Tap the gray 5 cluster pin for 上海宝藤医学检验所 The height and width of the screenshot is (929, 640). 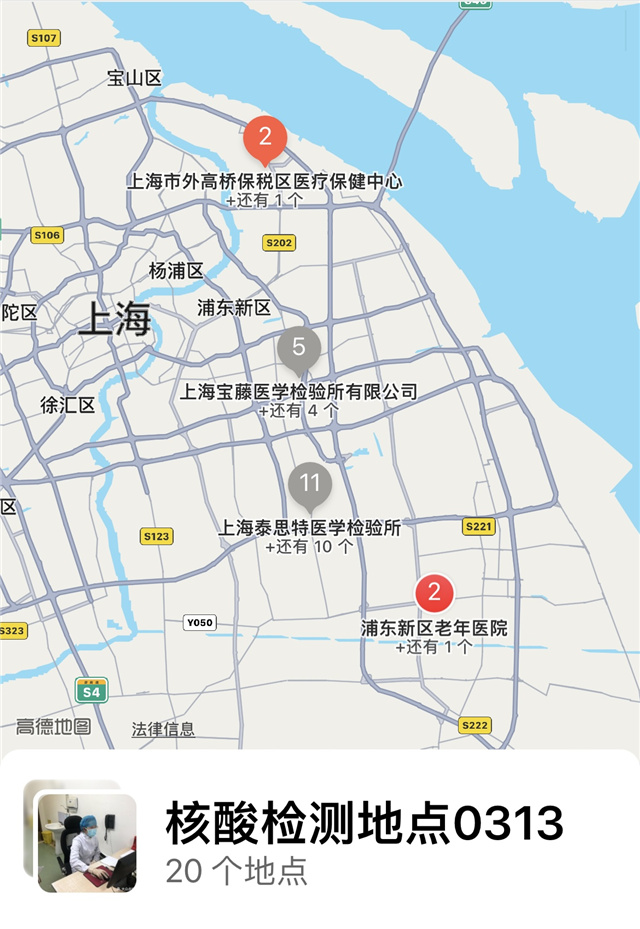(x=298, y=349)
